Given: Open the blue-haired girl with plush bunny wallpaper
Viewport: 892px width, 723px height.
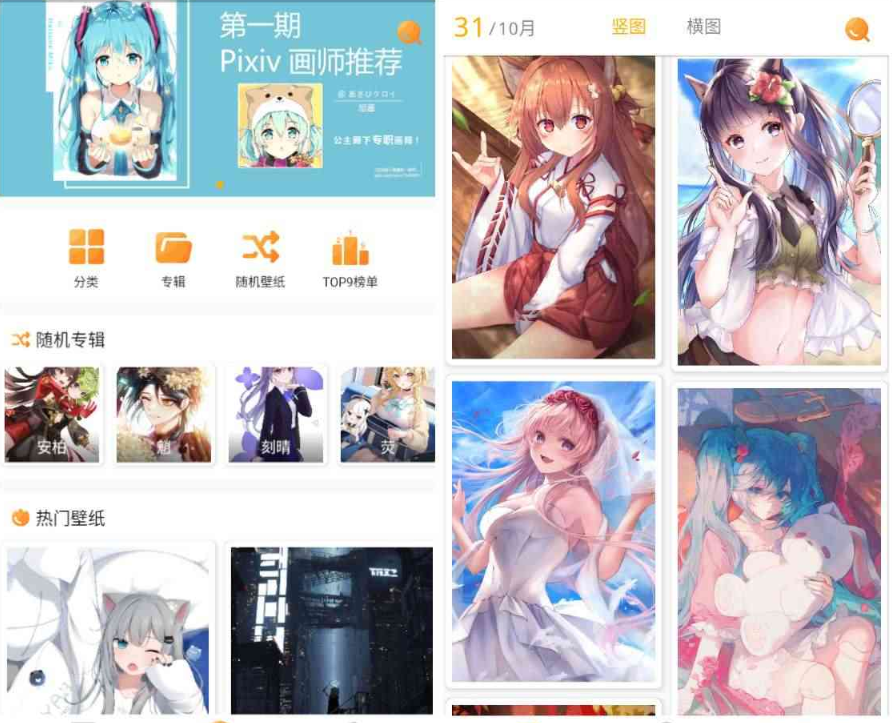Looking at the screenshot, I should coord(780,550).
